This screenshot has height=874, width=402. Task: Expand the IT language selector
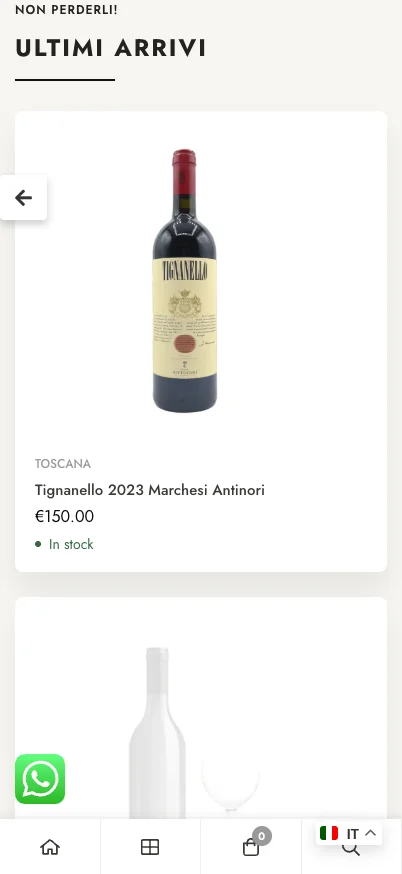point(349,833)
